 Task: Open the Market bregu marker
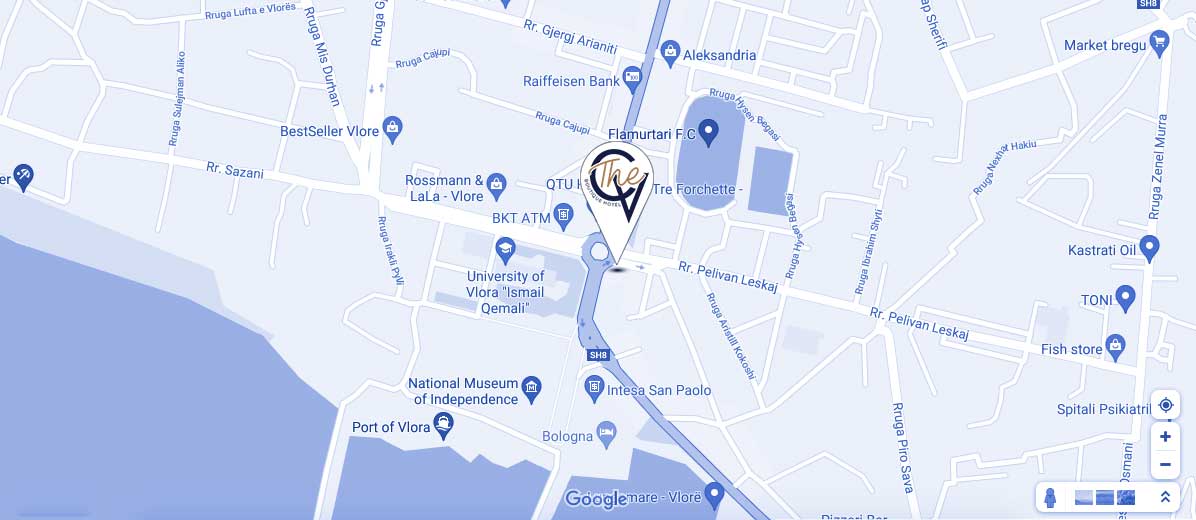coord(1160,41)
